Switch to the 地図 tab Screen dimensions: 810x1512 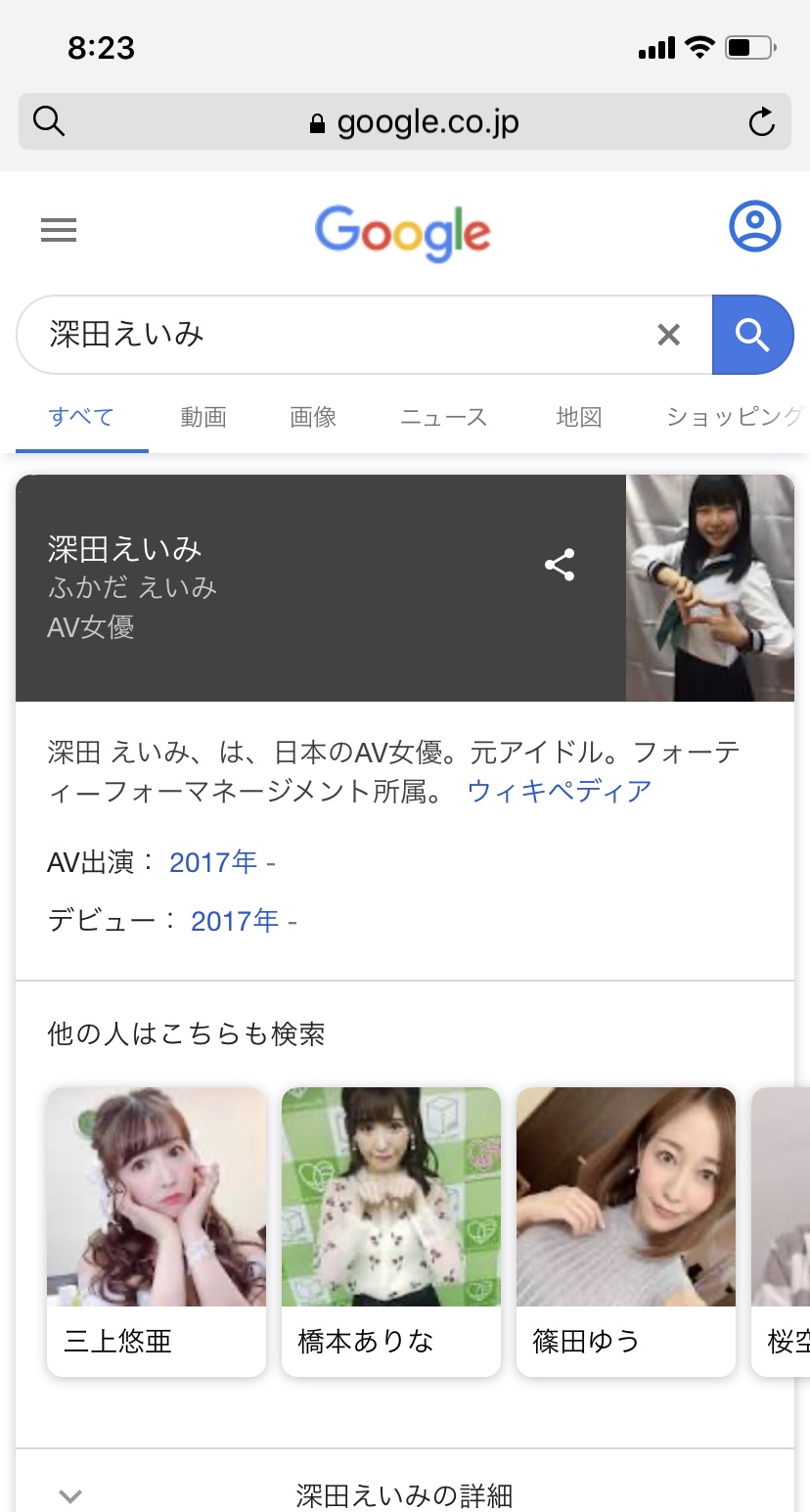pyautogui.click(x=578, y=418)
